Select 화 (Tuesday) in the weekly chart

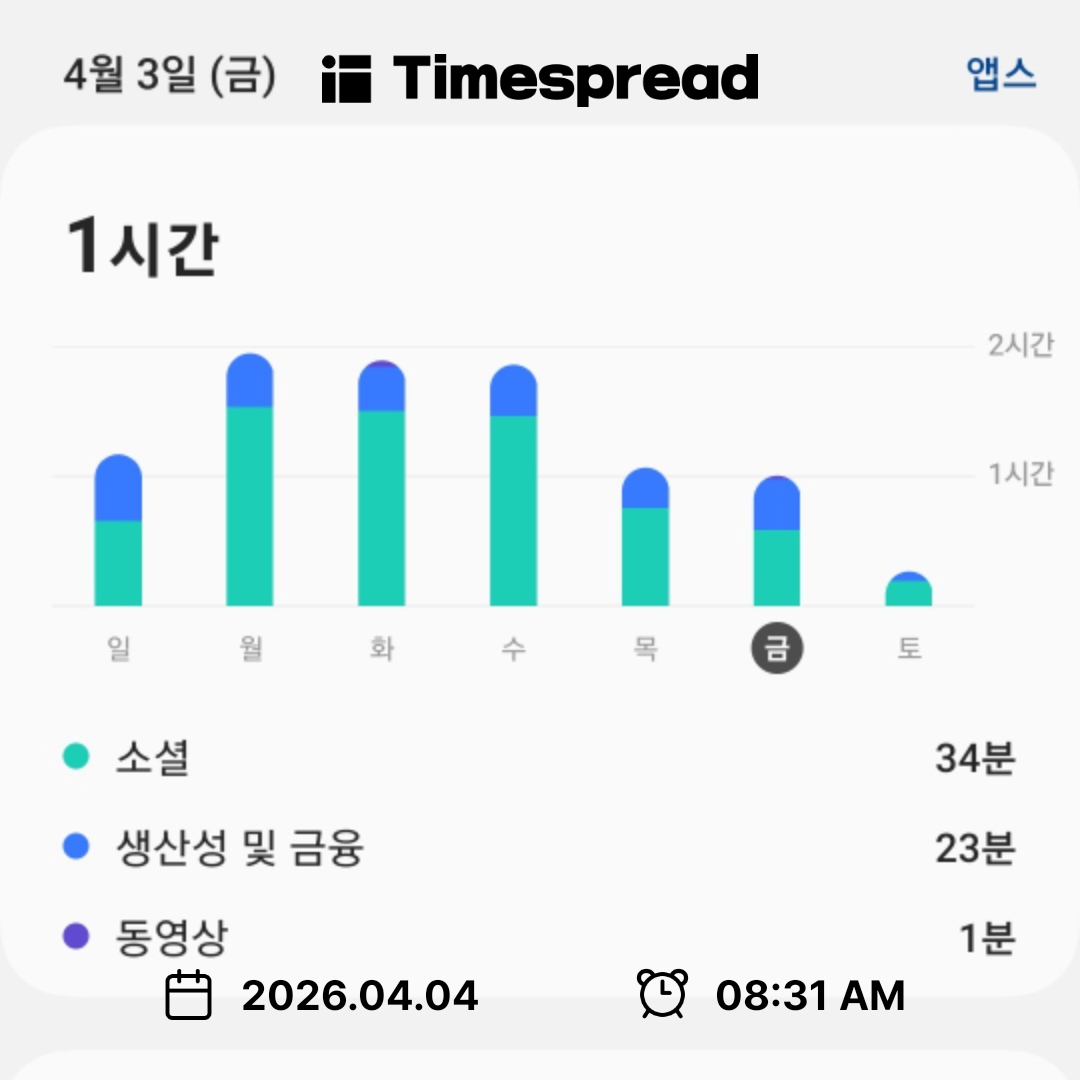point(381,649)
